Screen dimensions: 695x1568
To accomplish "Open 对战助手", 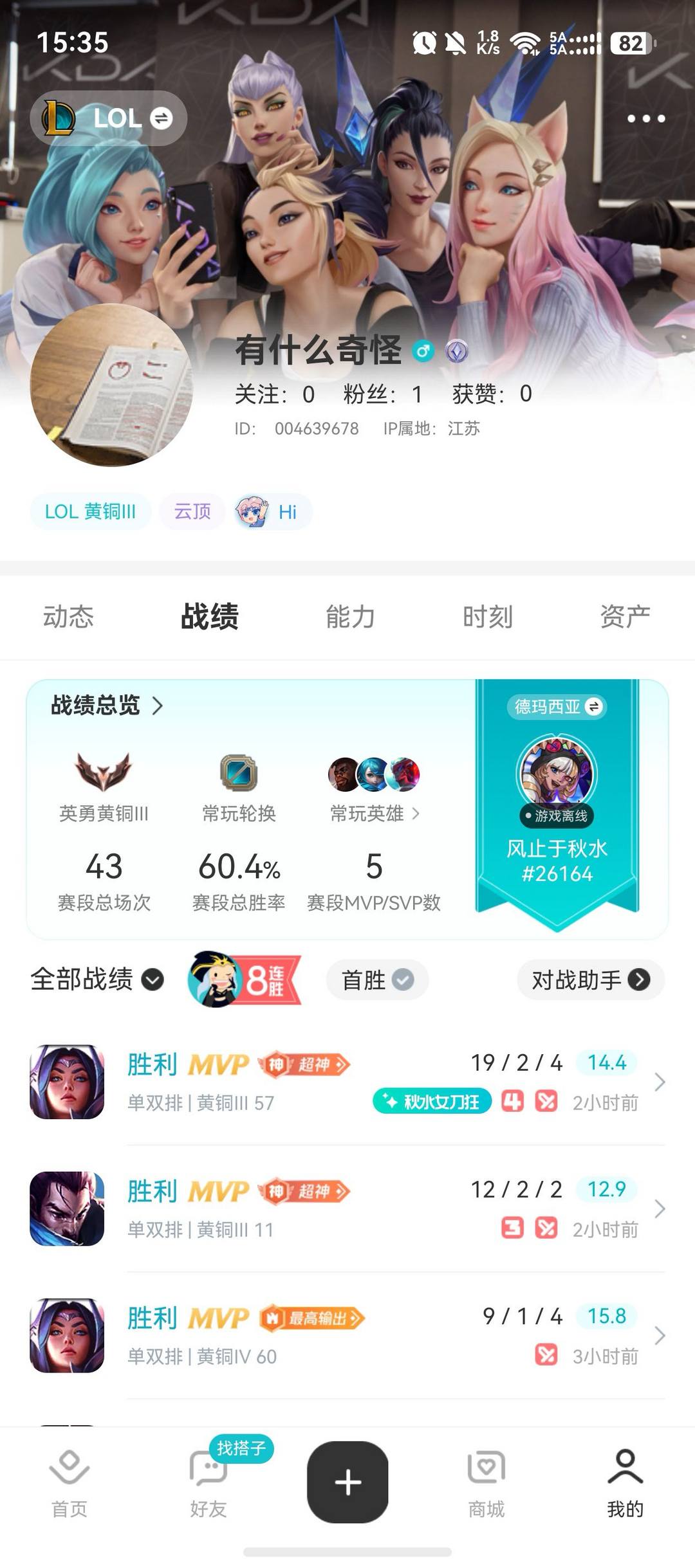I will tap(590, 980).
